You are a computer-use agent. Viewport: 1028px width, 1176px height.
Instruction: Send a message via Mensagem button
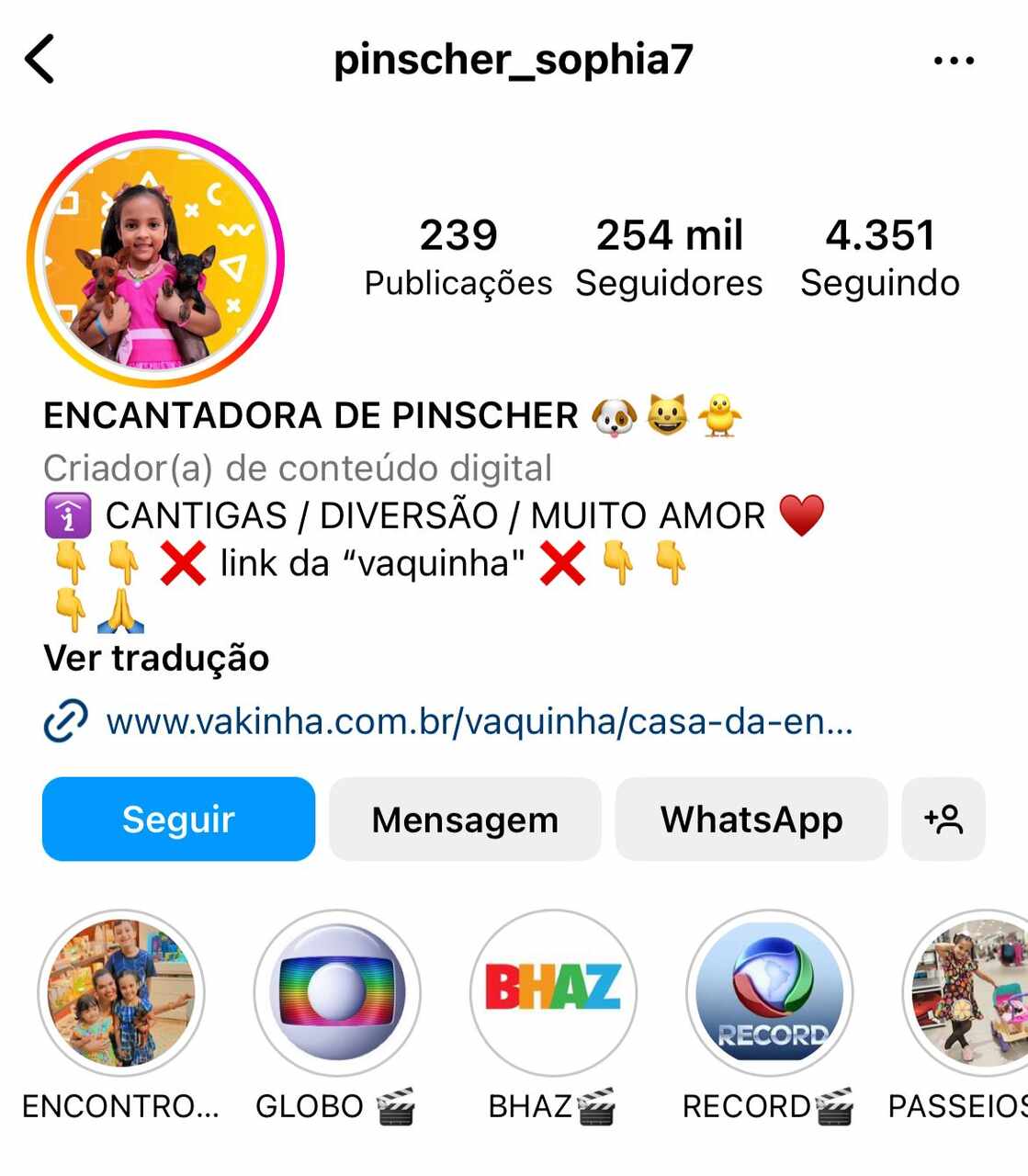pos(465,819)
